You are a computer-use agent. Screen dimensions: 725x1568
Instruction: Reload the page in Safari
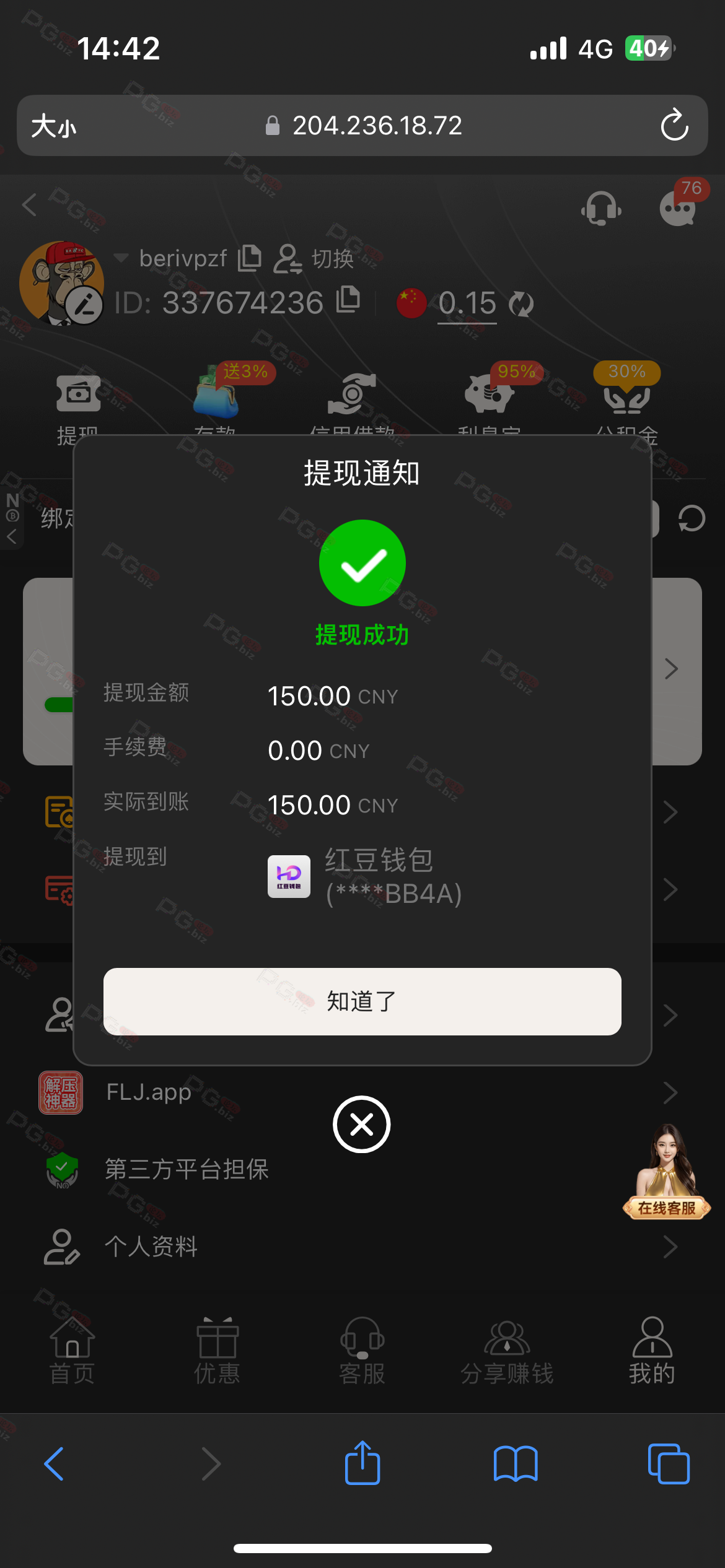[x=674, y=125]
